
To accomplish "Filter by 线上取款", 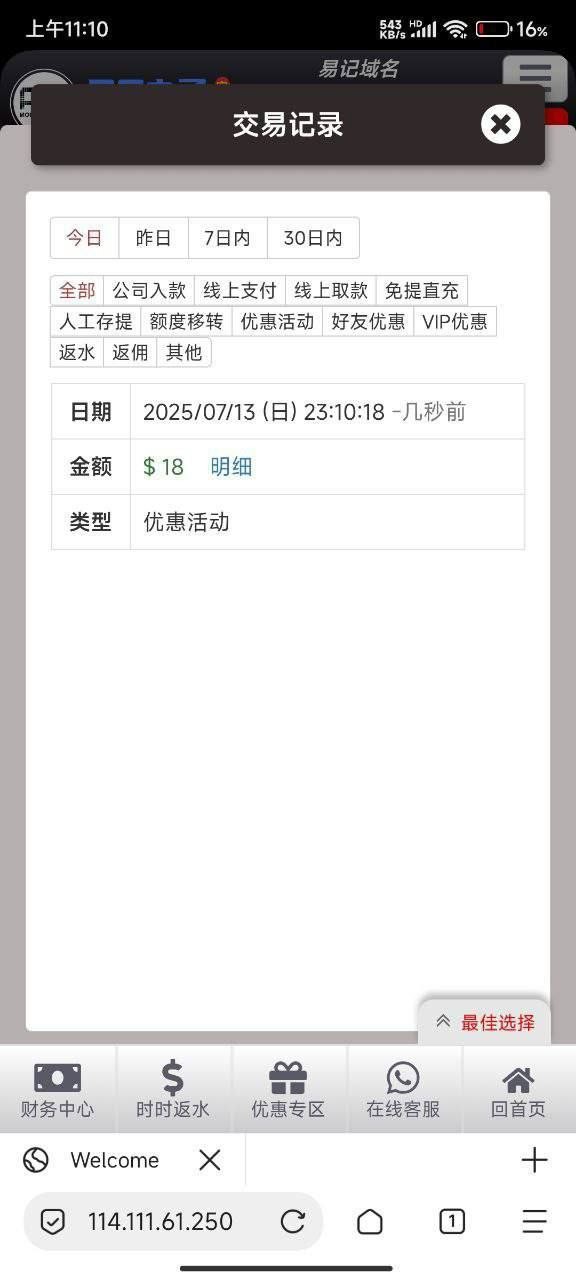I will [x=331, y=291].
